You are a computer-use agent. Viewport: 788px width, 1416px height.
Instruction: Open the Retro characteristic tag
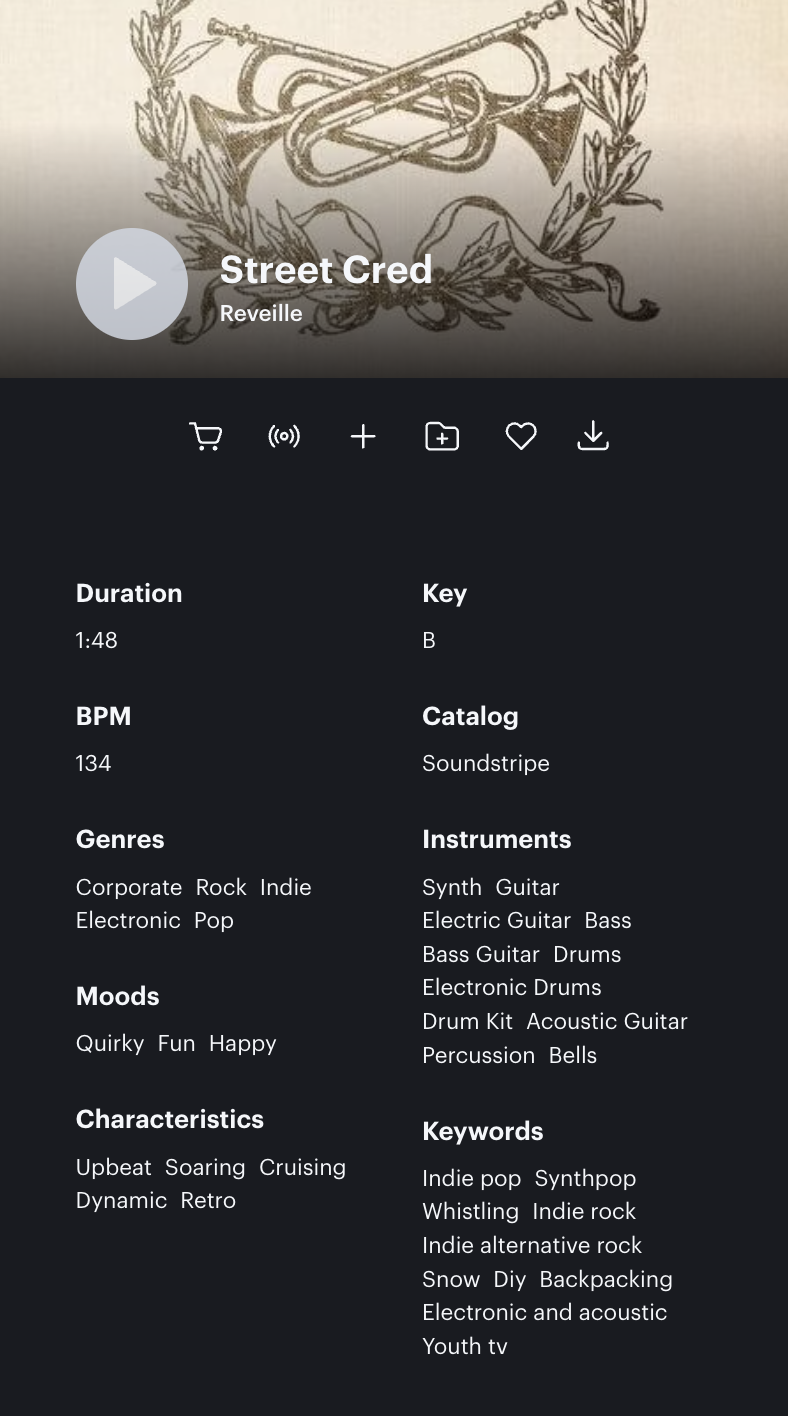coord(208,1200)
